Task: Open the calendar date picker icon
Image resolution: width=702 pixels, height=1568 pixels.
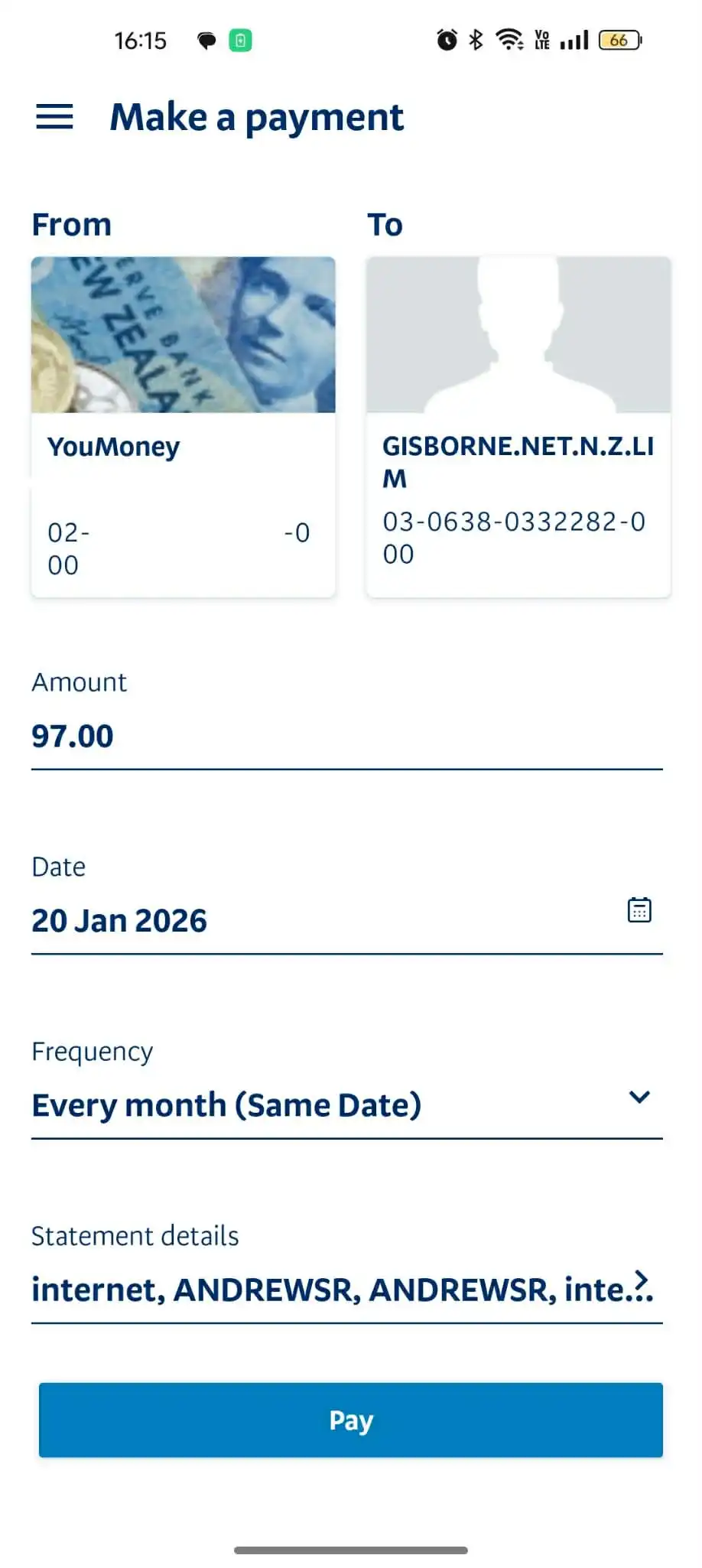Action: 639,909
